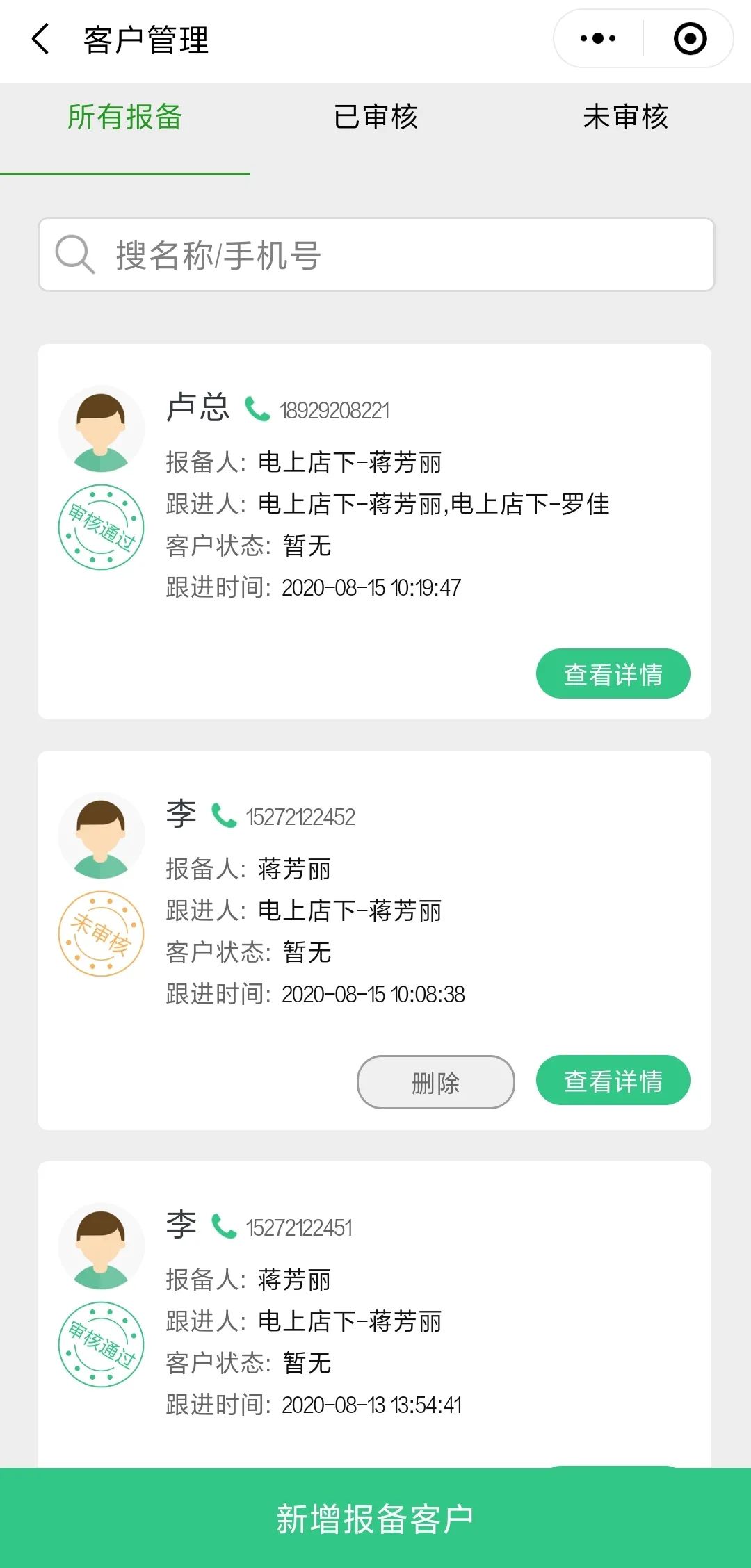Tap the 审核通过 stamp on 卢总's card
751x1568 pixels.
point(101,527)
